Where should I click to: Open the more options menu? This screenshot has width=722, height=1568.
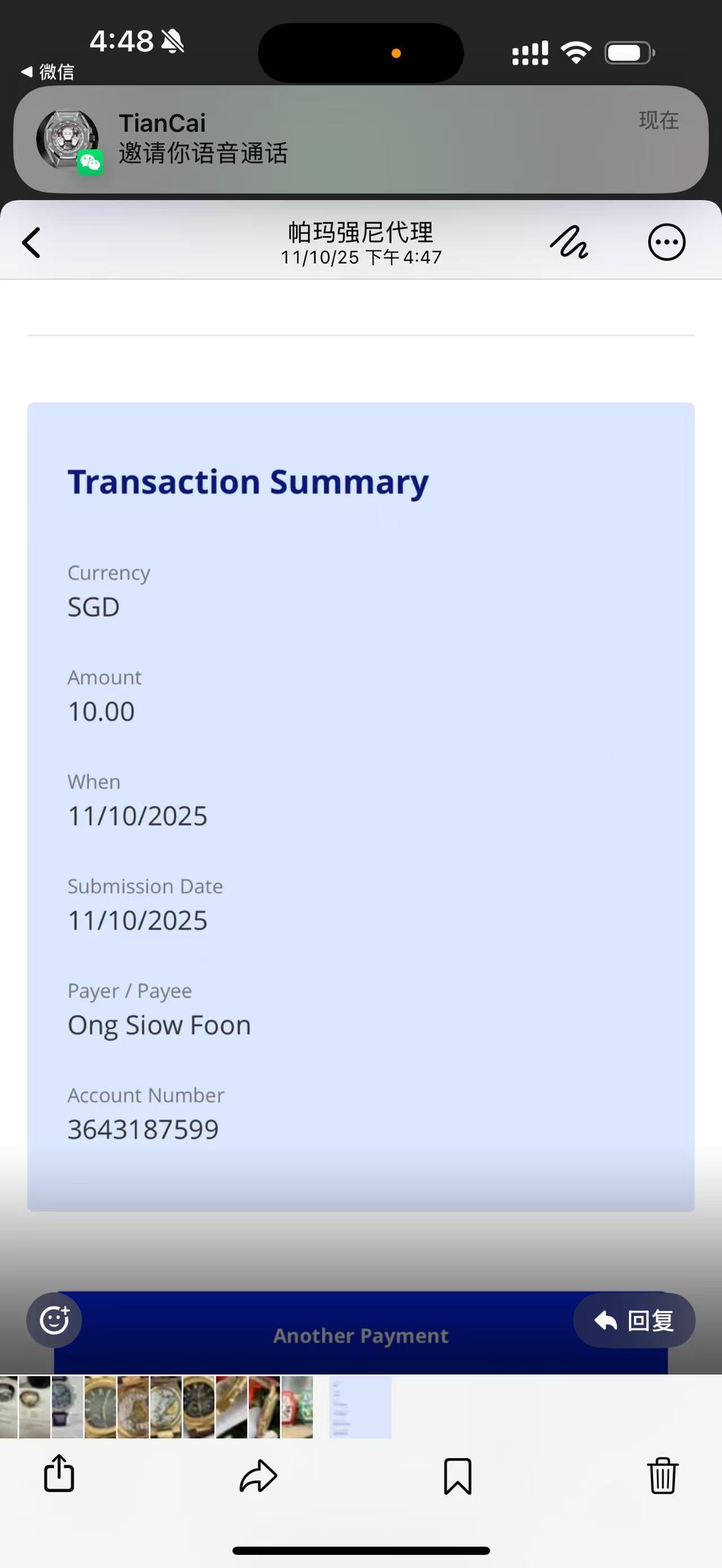(x=667, y=243)
